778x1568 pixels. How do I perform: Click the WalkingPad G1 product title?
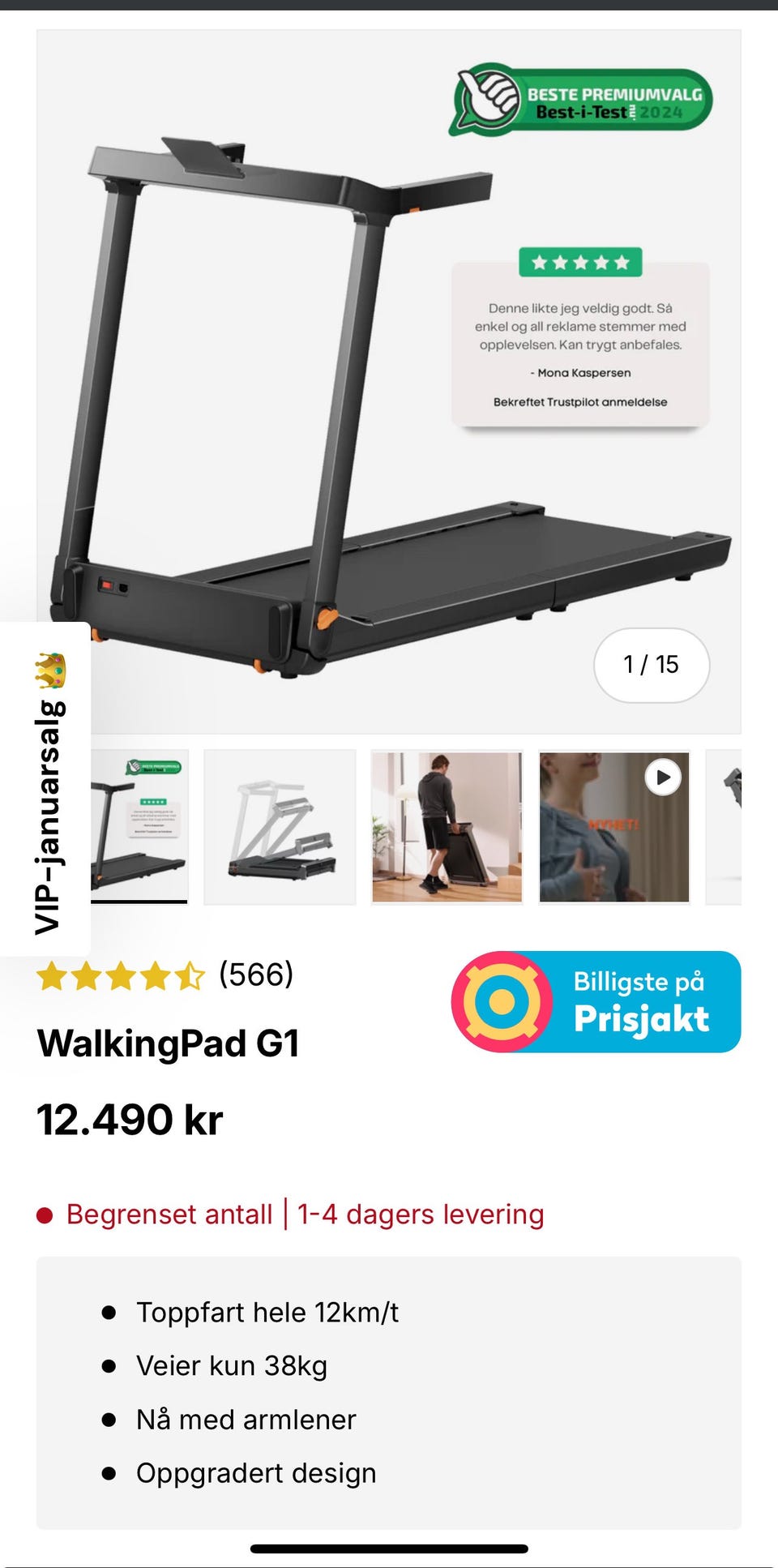[169, 1044]
